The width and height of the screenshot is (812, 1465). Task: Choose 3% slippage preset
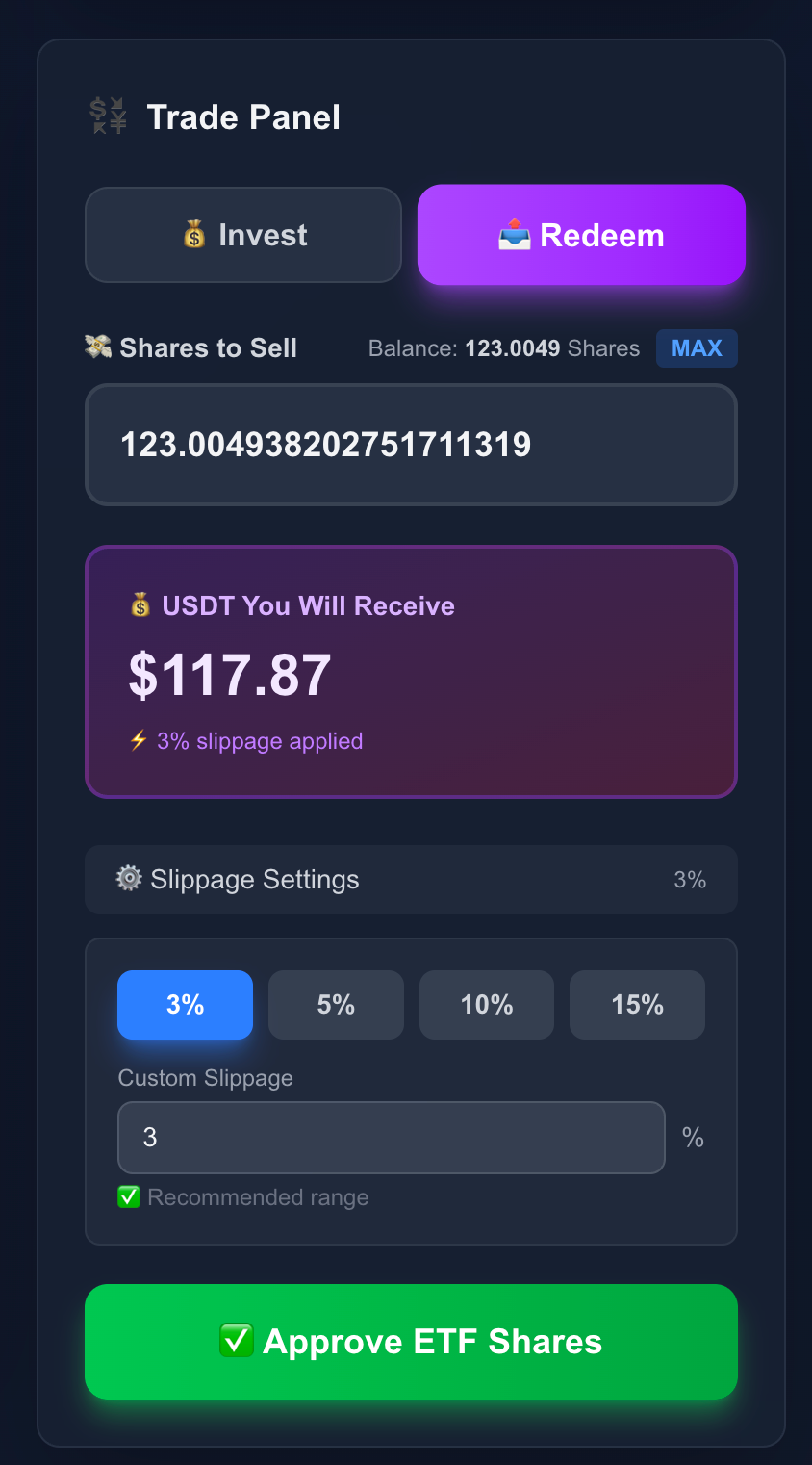pyautogui.click(x=185, y=1005)
